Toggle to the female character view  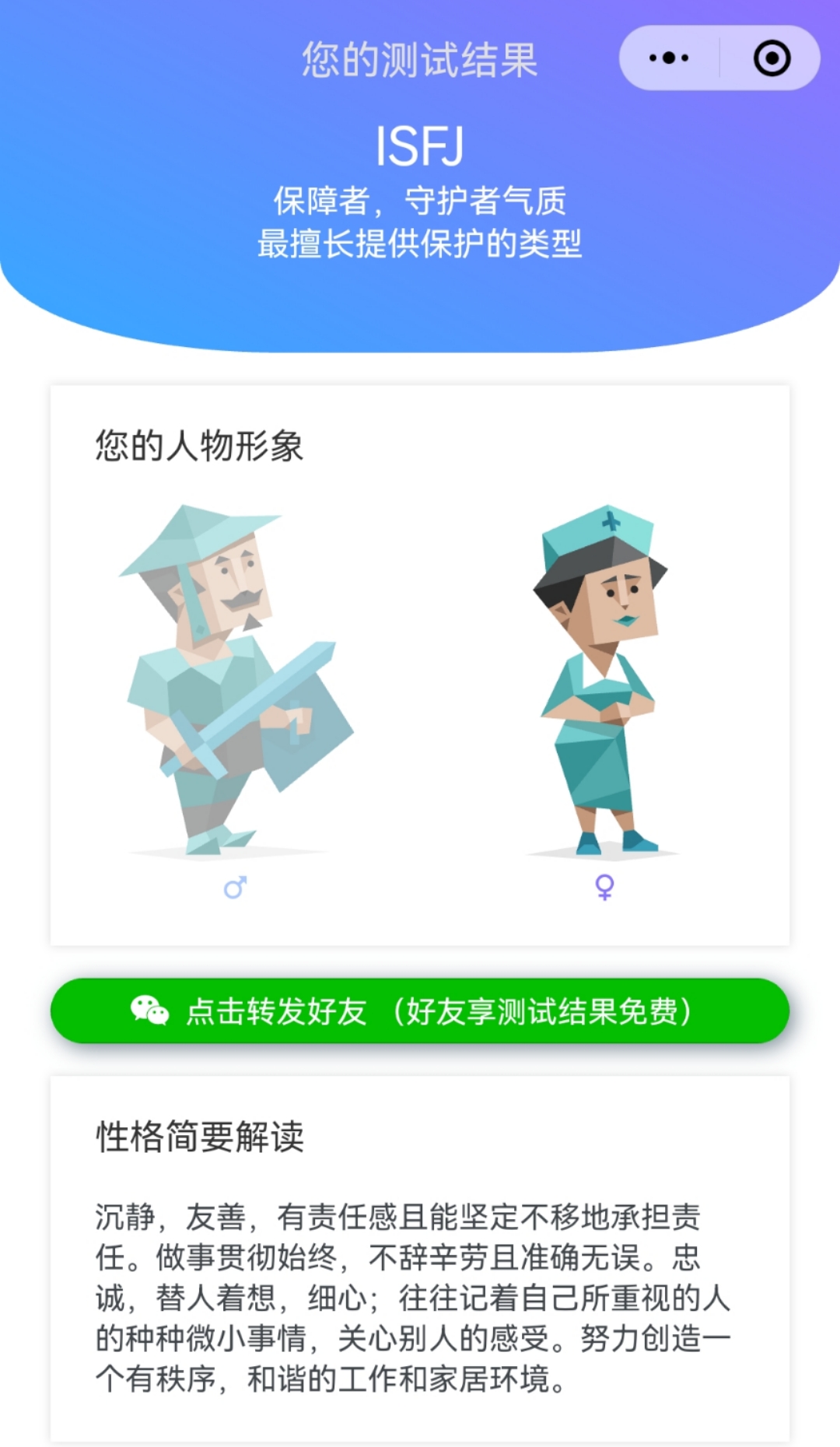click(606, 885)
